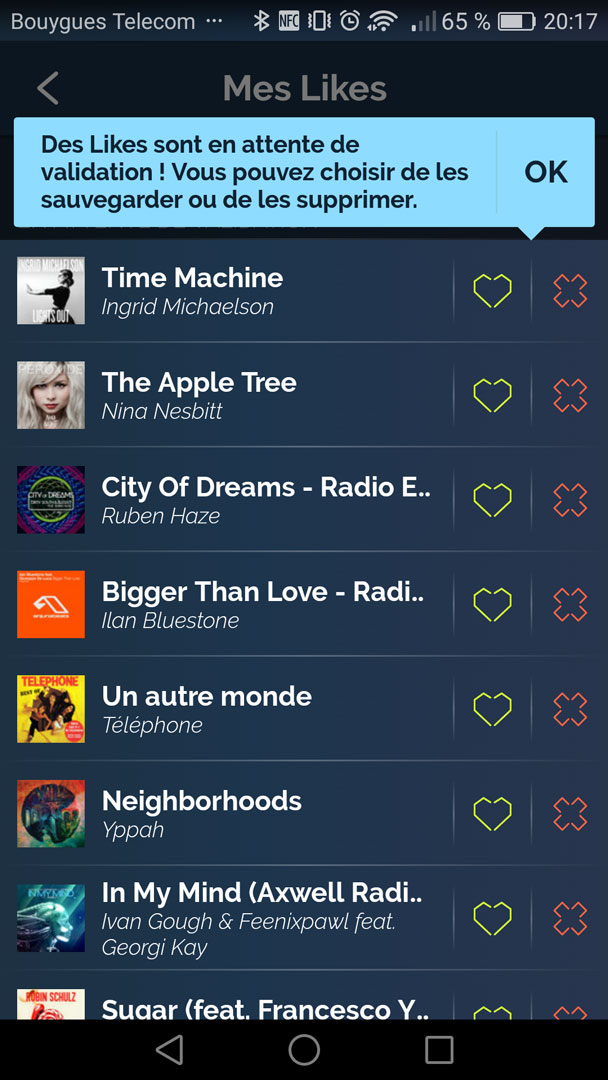Save the like for Un autre monde
Screen dimensions: 608x1080
pos(492,709)
